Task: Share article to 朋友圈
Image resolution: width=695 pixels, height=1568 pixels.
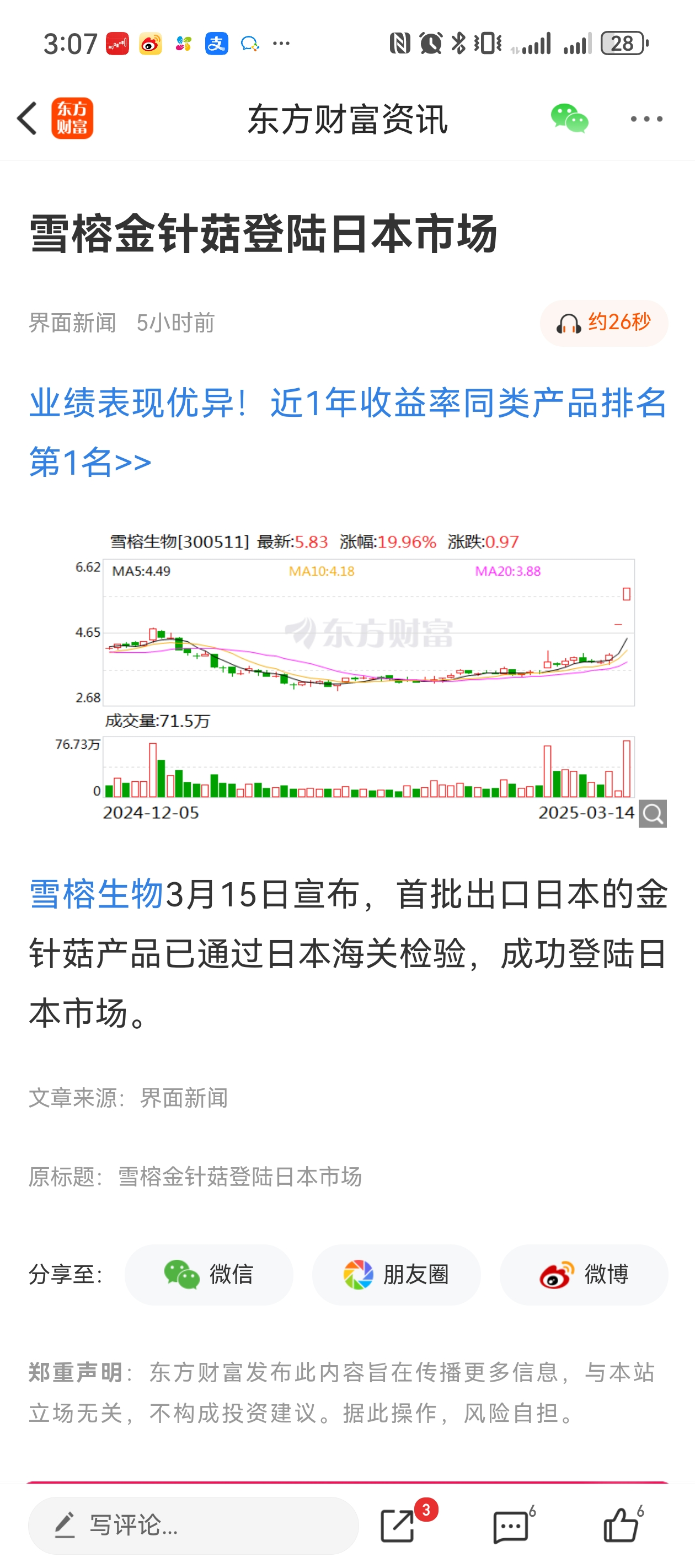Action: [397, 1274]
